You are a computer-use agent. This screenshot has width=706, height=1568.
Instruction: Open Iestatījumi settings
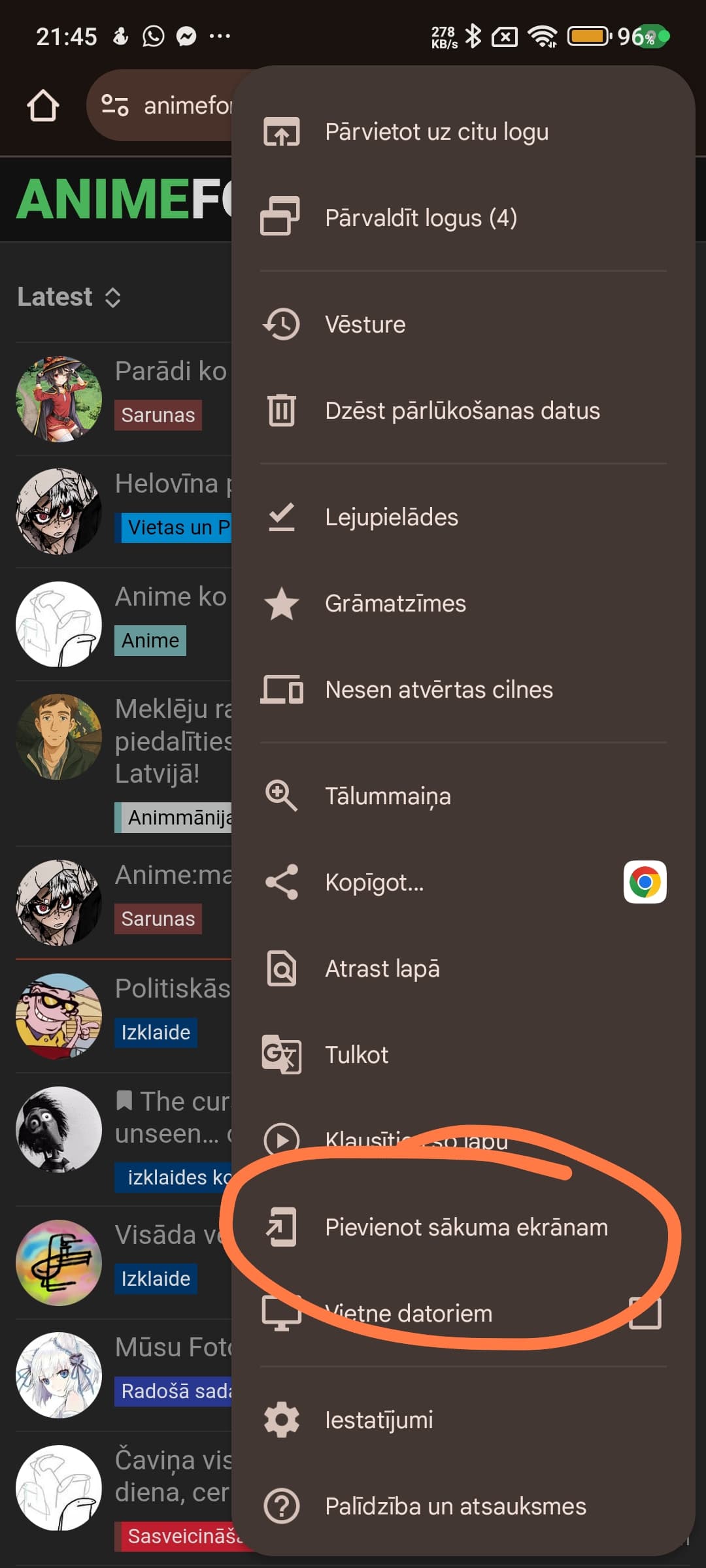click(x=463, y=1420)
